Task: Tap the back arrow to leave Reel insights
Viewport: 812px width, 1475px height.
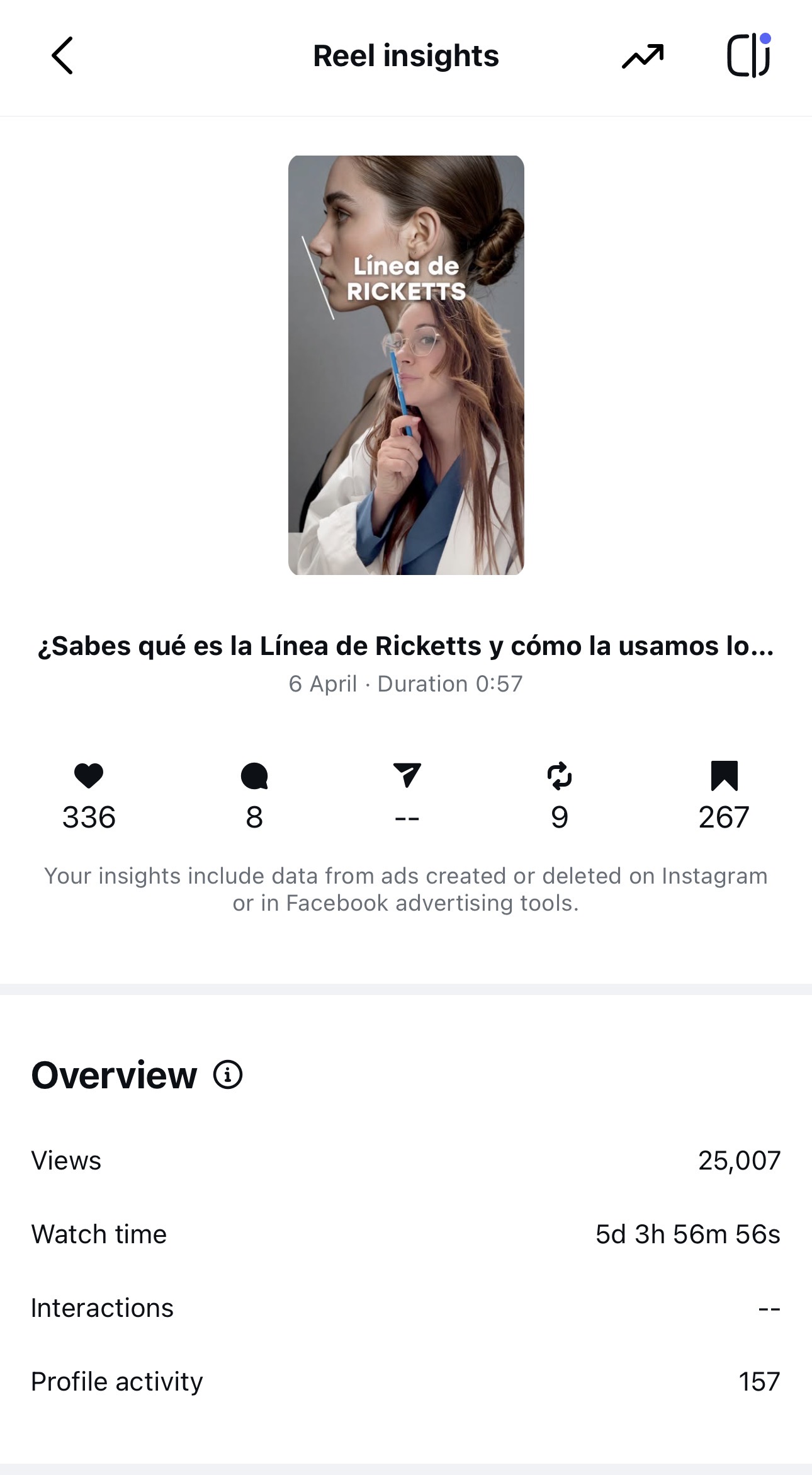Action: [x=61, y=56]
